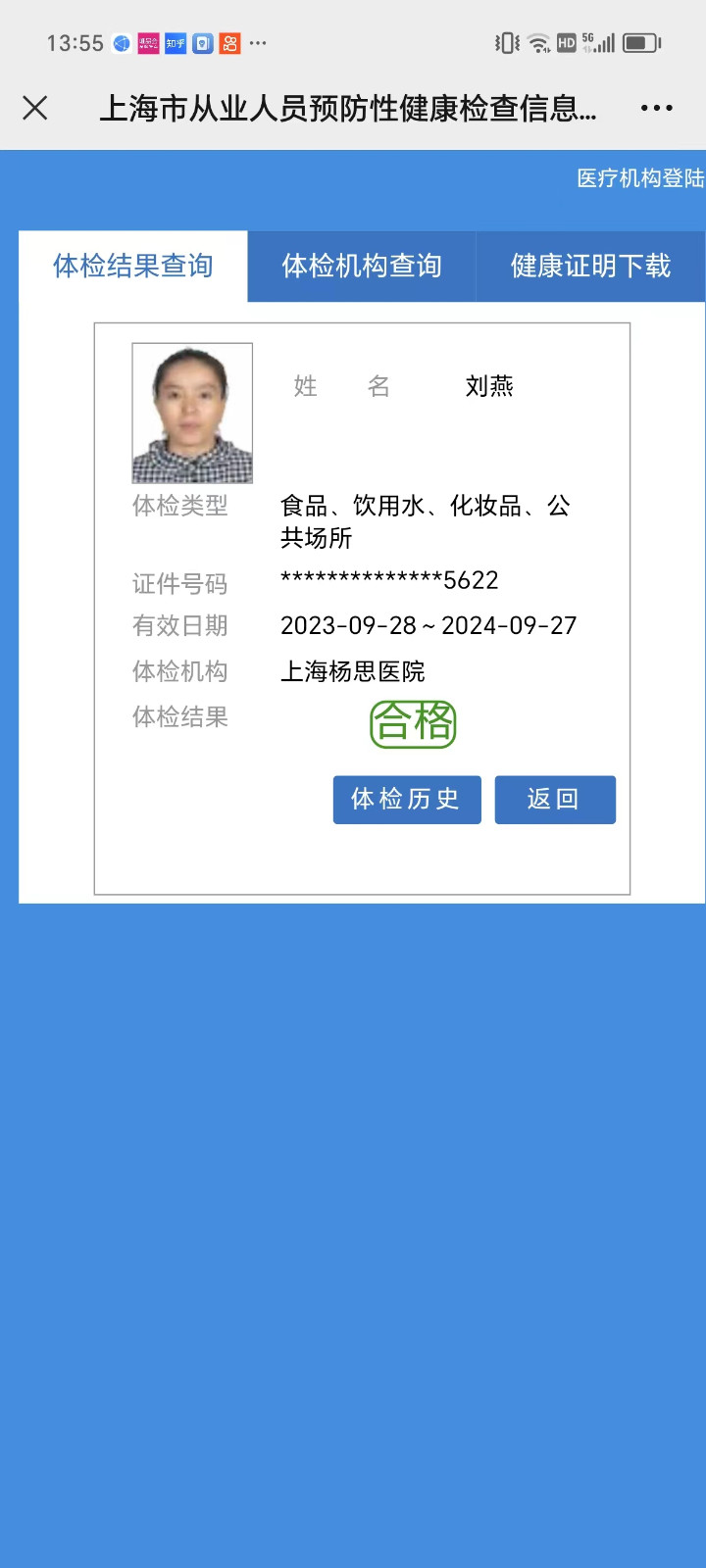Switch to the 体检机构查询 tab
The height and width of the screenshot is (1568, 706).
[362, 267]
